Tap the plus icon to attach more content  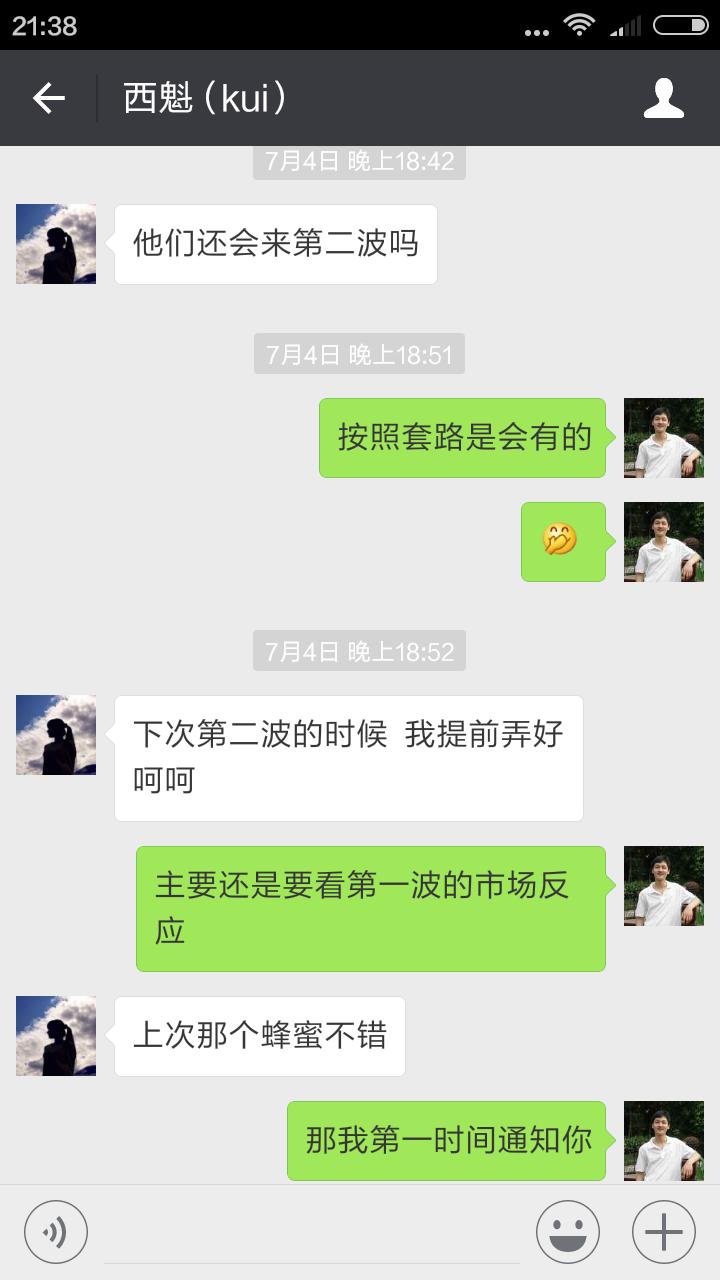coord(664,1230)
